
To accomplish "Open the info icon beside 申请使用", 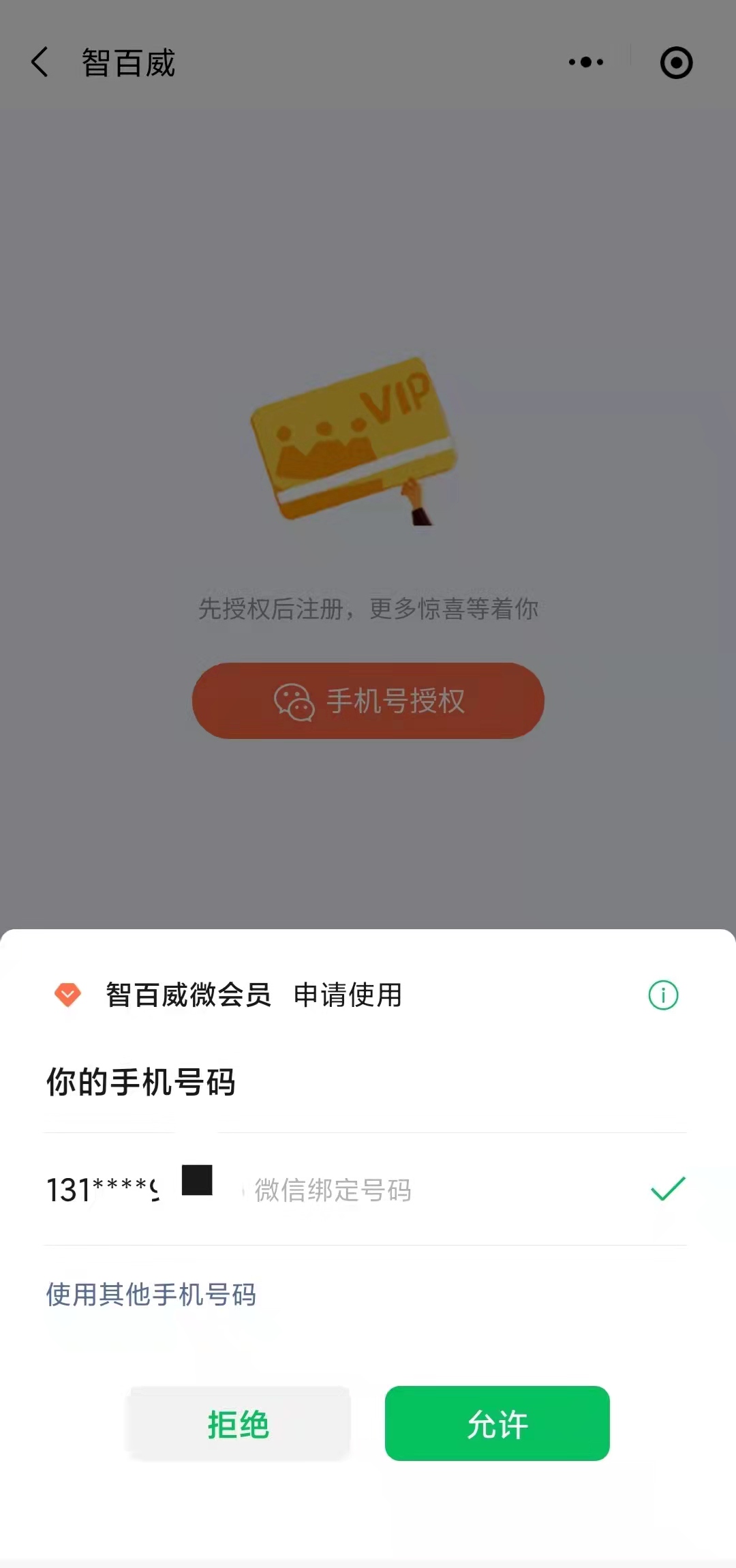I will click(662, 995).
